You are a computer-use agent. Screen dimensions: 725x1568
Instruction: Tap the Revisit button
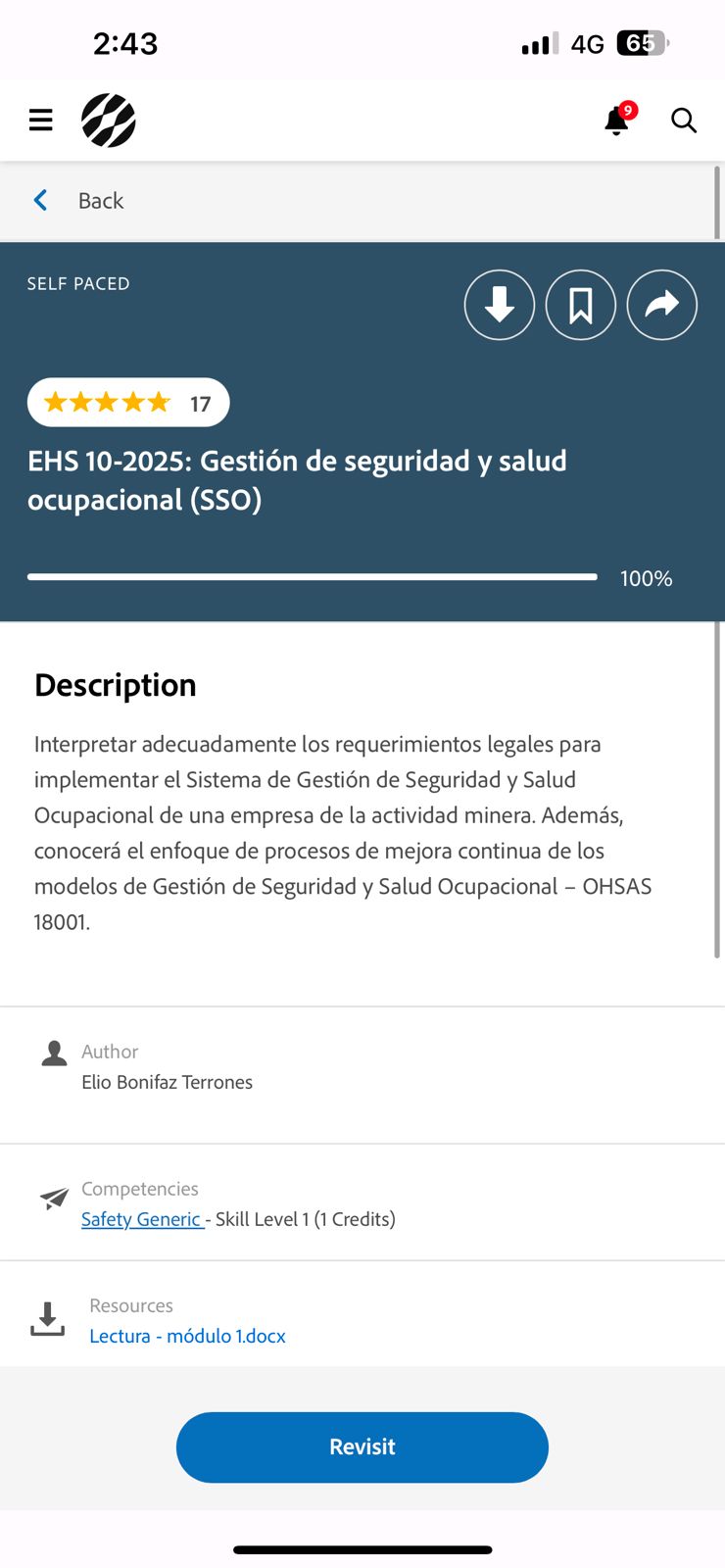(362, 1447)
